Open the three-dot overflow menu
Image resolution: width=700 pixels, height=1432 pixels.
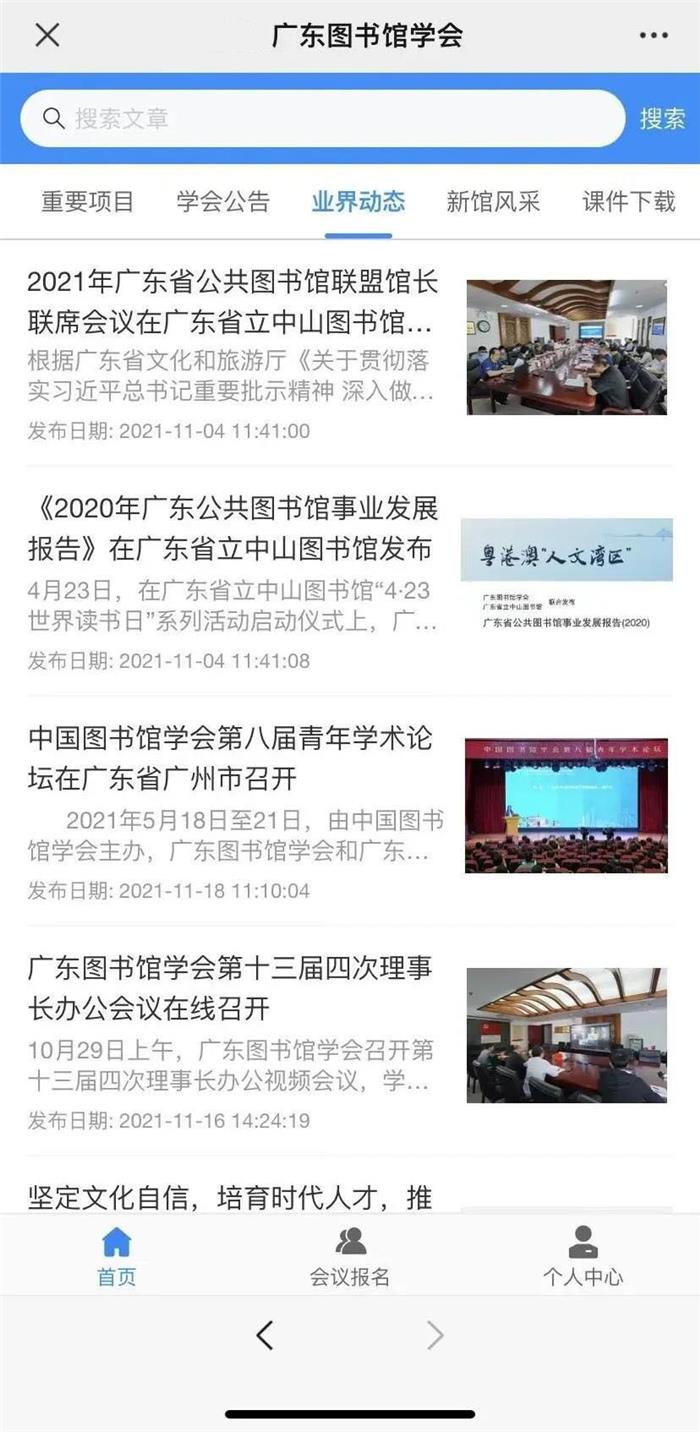653,35
